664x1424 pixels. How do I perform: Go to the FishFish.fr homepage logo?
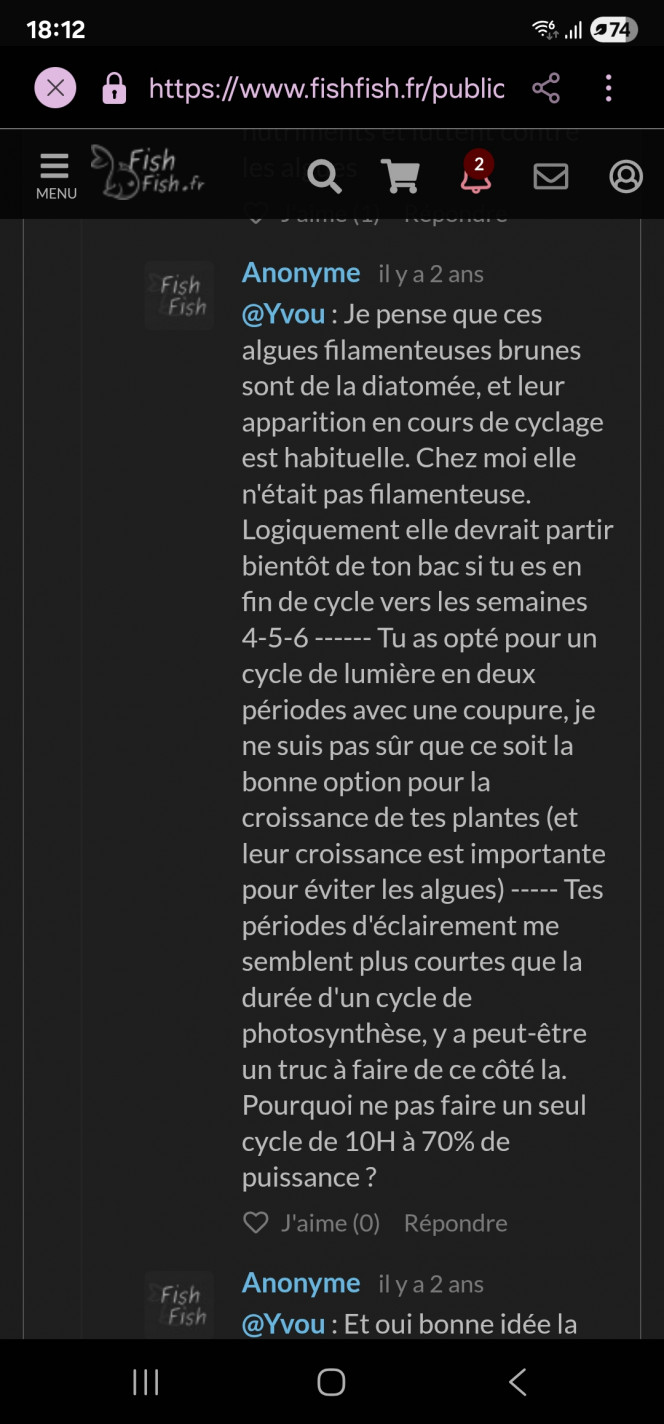tap(148, 172)
